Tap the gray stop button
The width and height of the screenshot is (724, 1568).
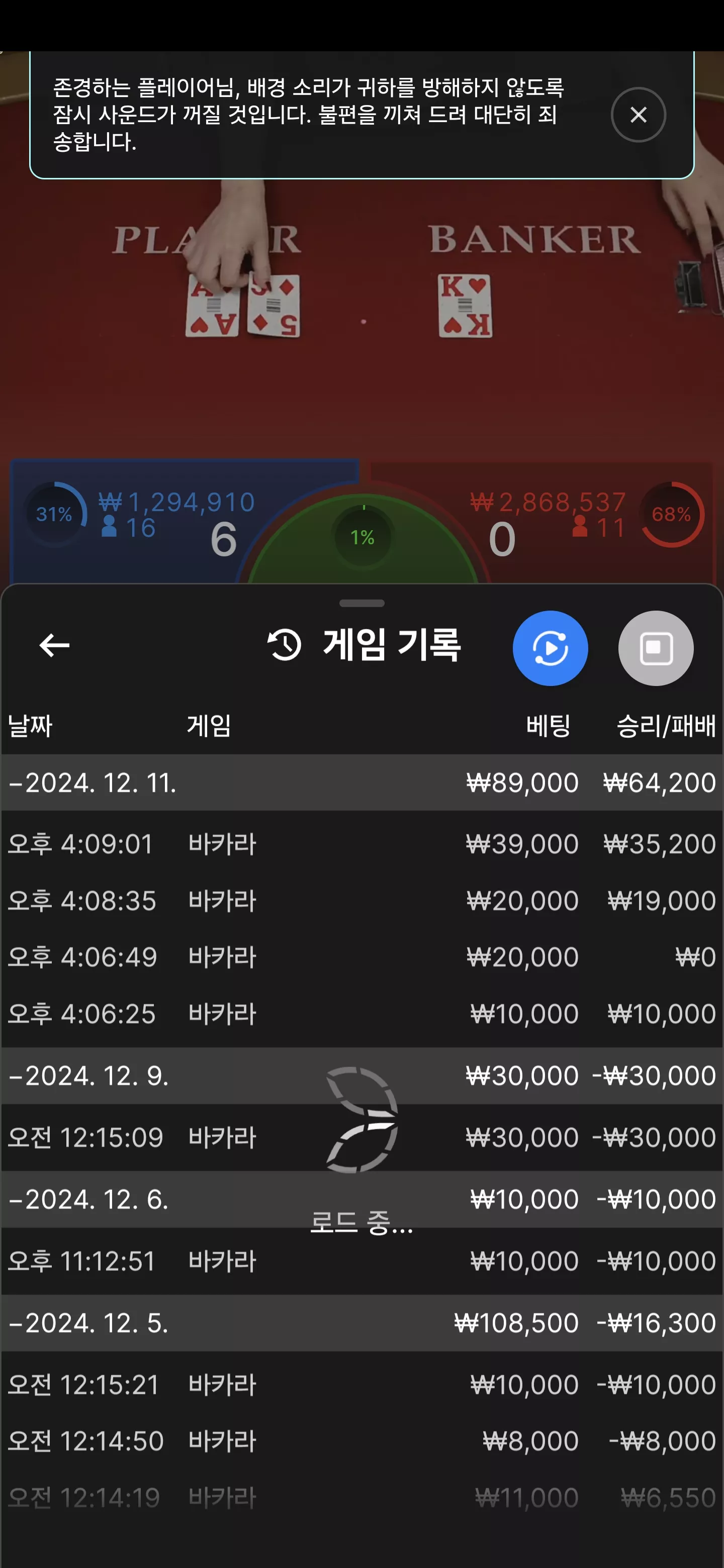click(x=656, y=648)
